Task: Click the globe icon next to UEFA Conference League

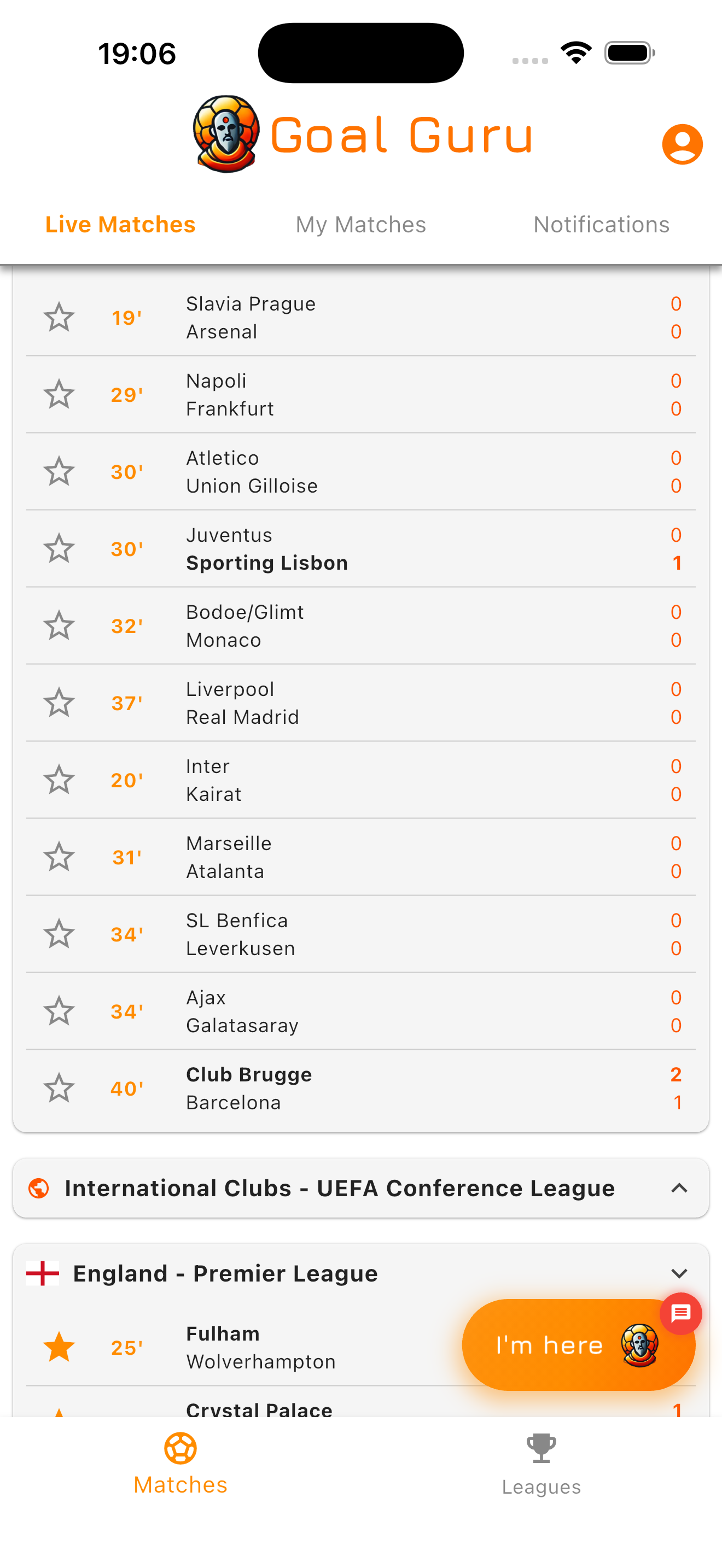Action: pyautogui.click(x=39, y=1187)
